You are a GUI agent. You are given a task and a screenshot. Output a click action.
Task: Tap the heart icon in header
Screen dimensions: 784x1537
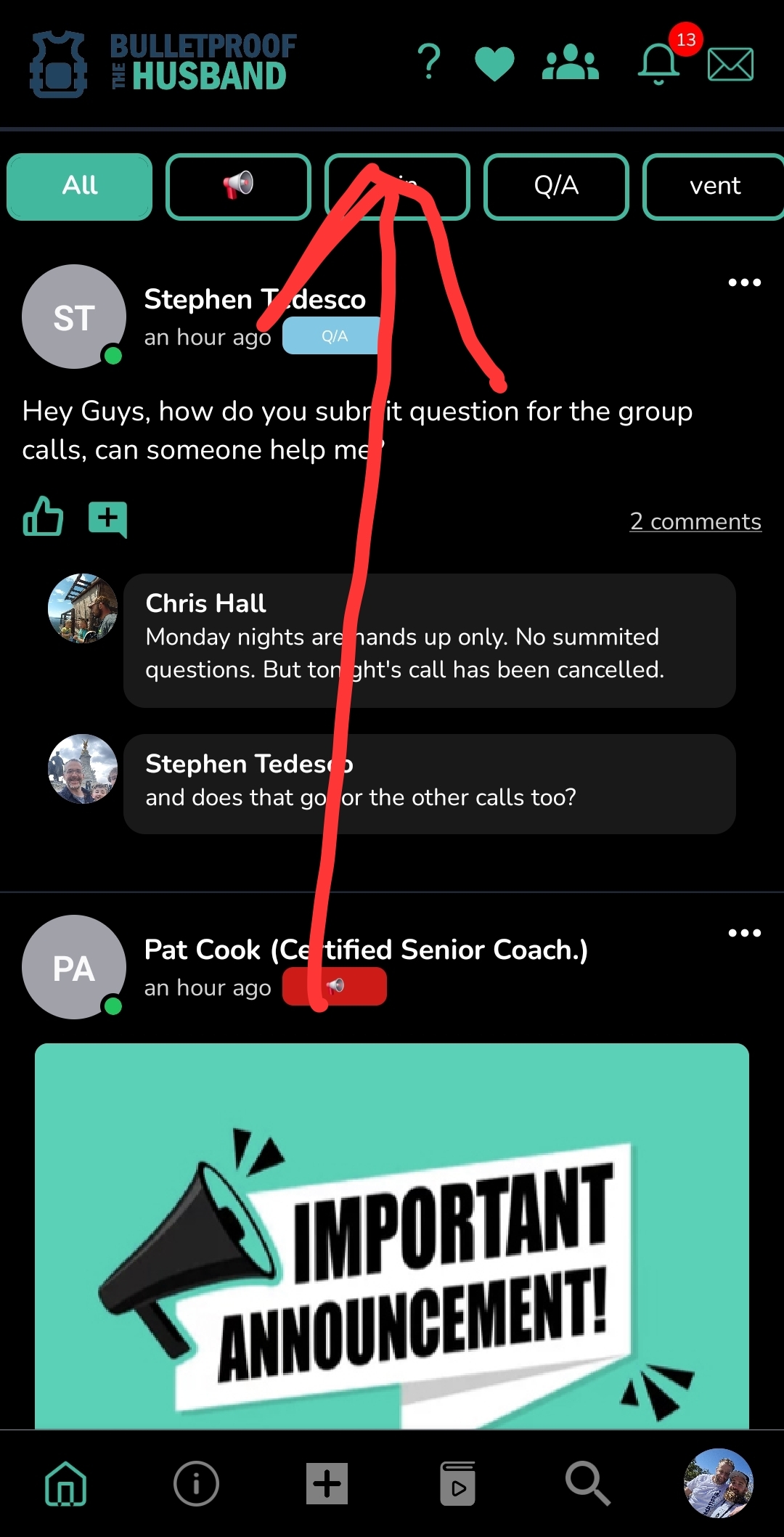494,64
